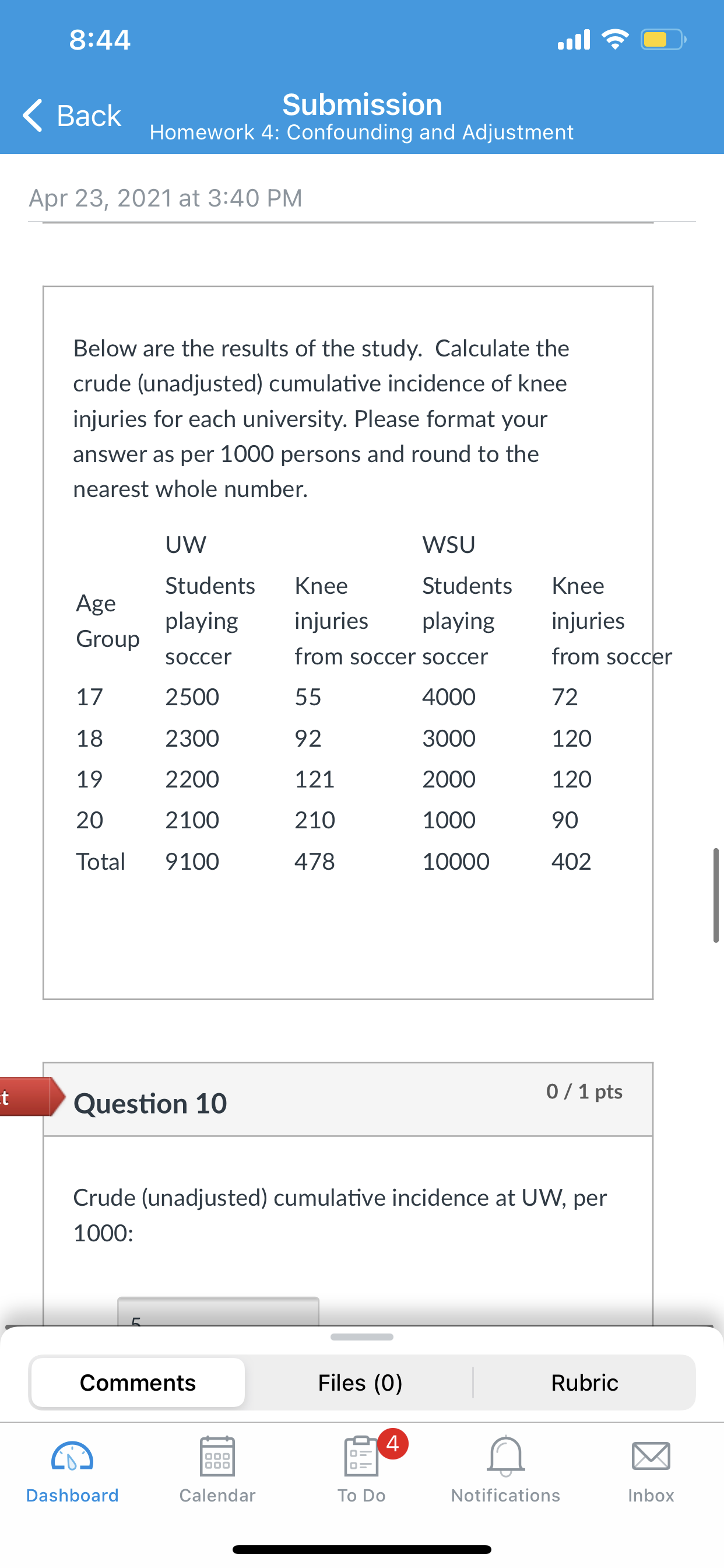Viewport: 724px width, 1568px height.
Task: Tap the bottom sheet drag handle
Action: point(361,1338)
